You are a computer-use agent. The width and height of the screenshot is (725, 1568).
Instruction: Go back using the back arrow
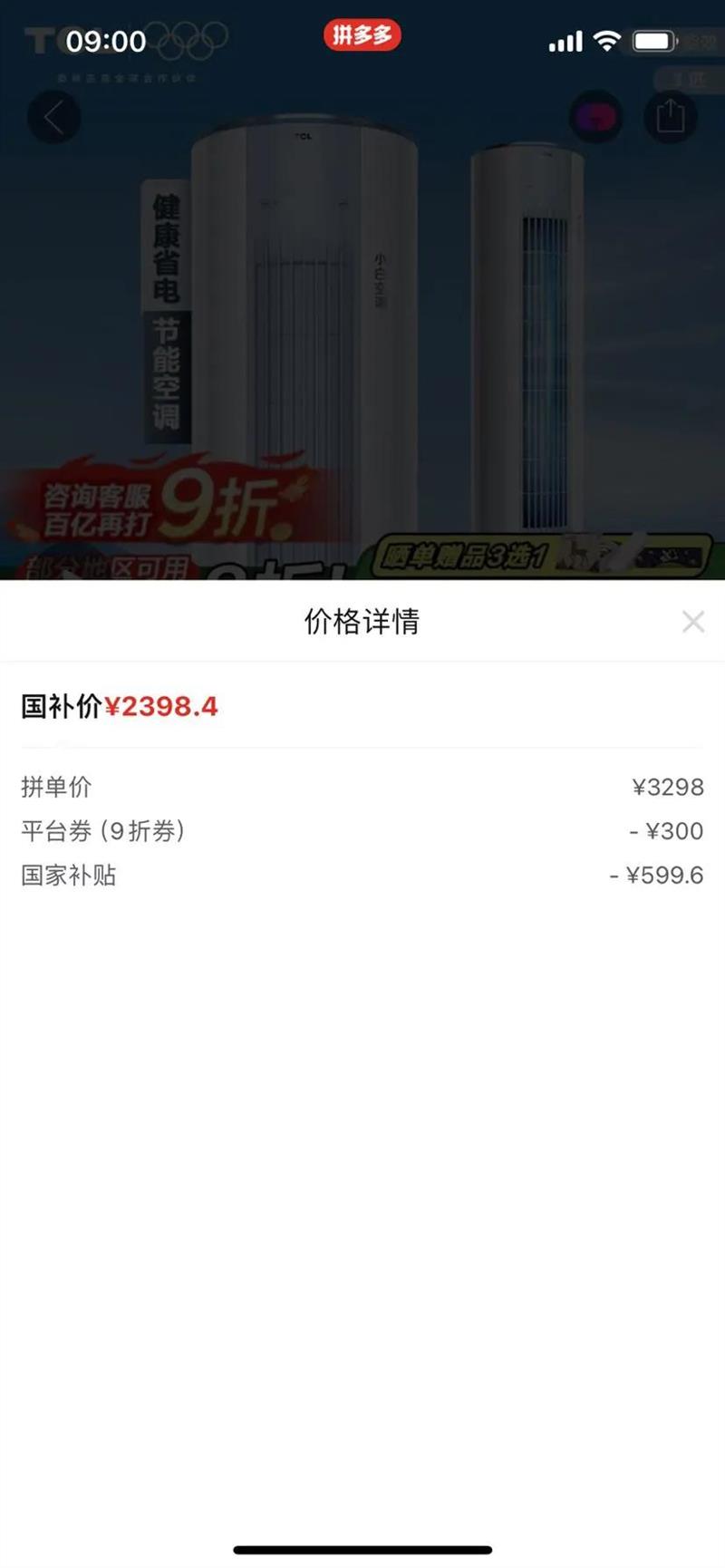pyautogui.click(x=54, y=118)
